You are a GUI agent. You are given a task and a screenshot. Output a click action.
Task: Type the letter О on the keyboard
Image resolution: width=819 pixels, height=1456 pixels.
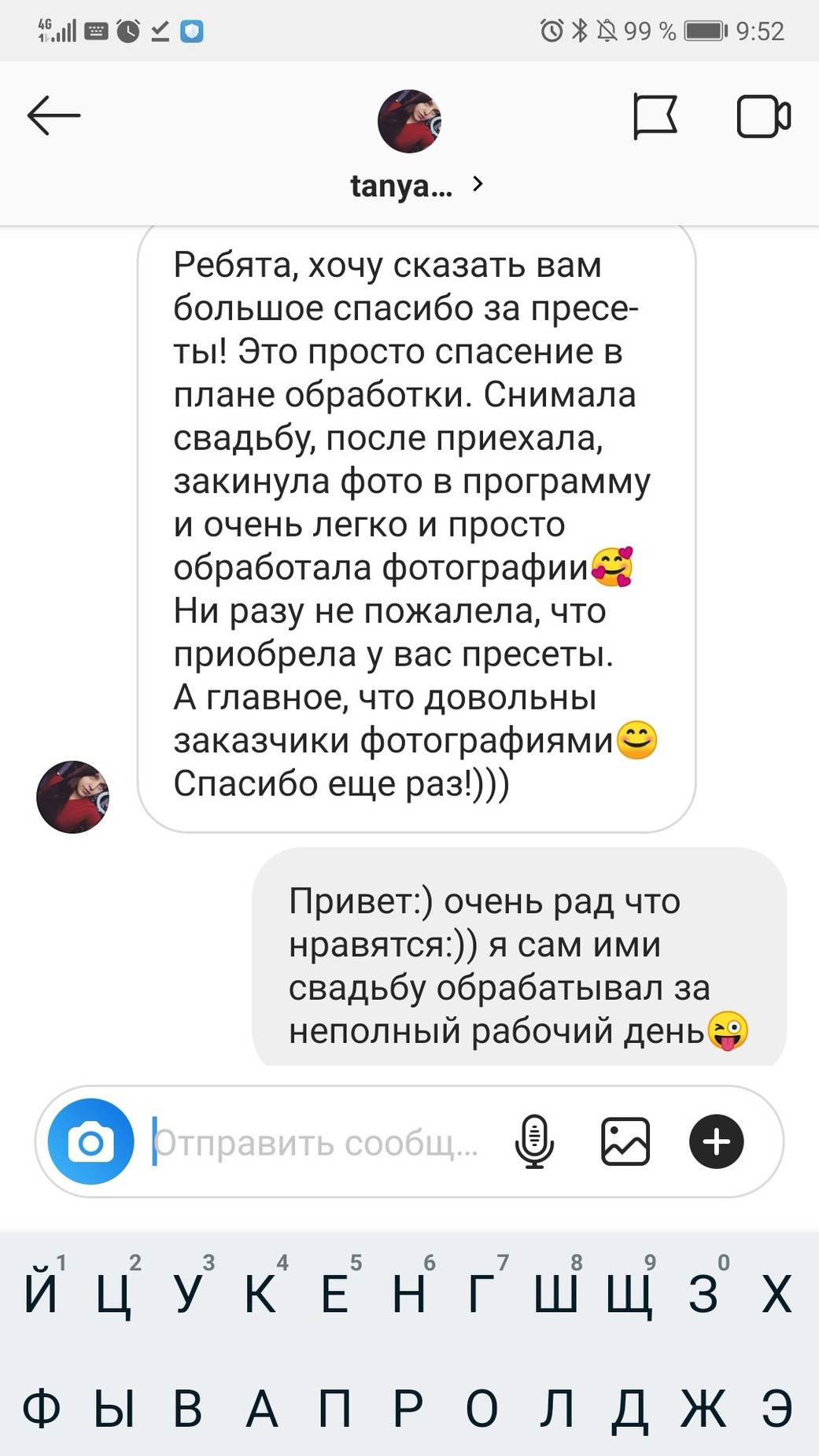point(481,1408)
